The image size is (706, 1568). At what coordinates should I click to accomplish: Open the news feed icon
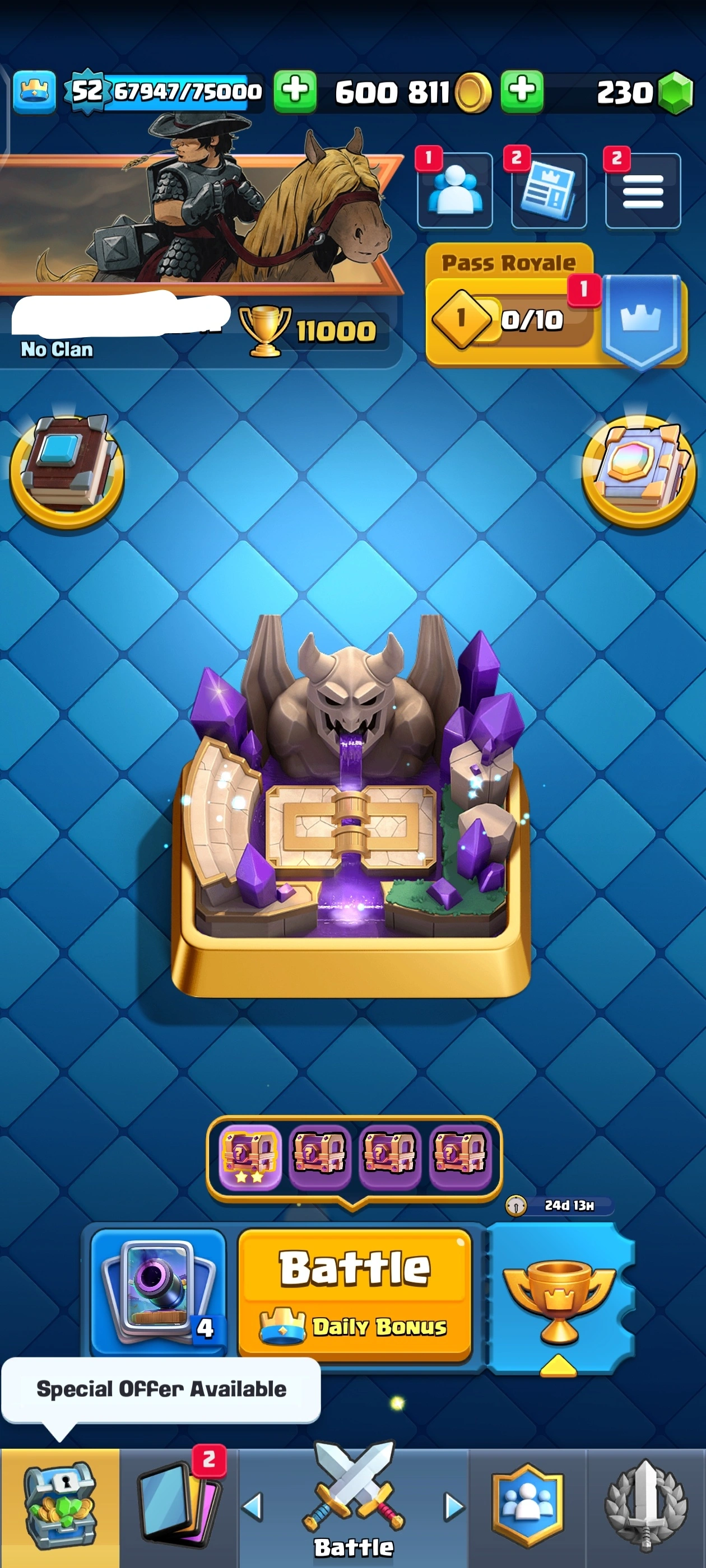(549, 190)
